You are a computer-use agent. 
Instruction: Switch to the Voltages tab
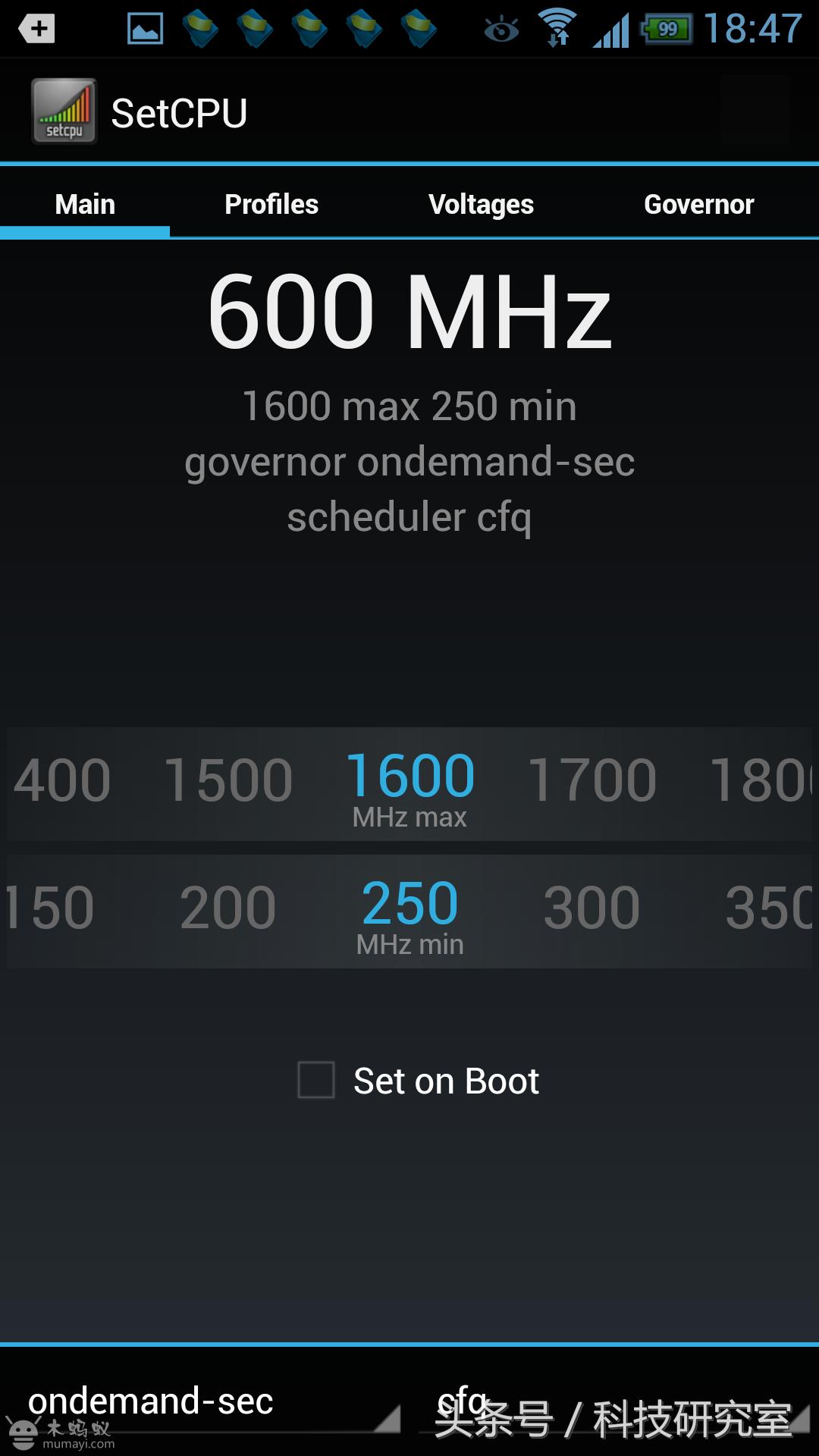(x=481, y=204)
